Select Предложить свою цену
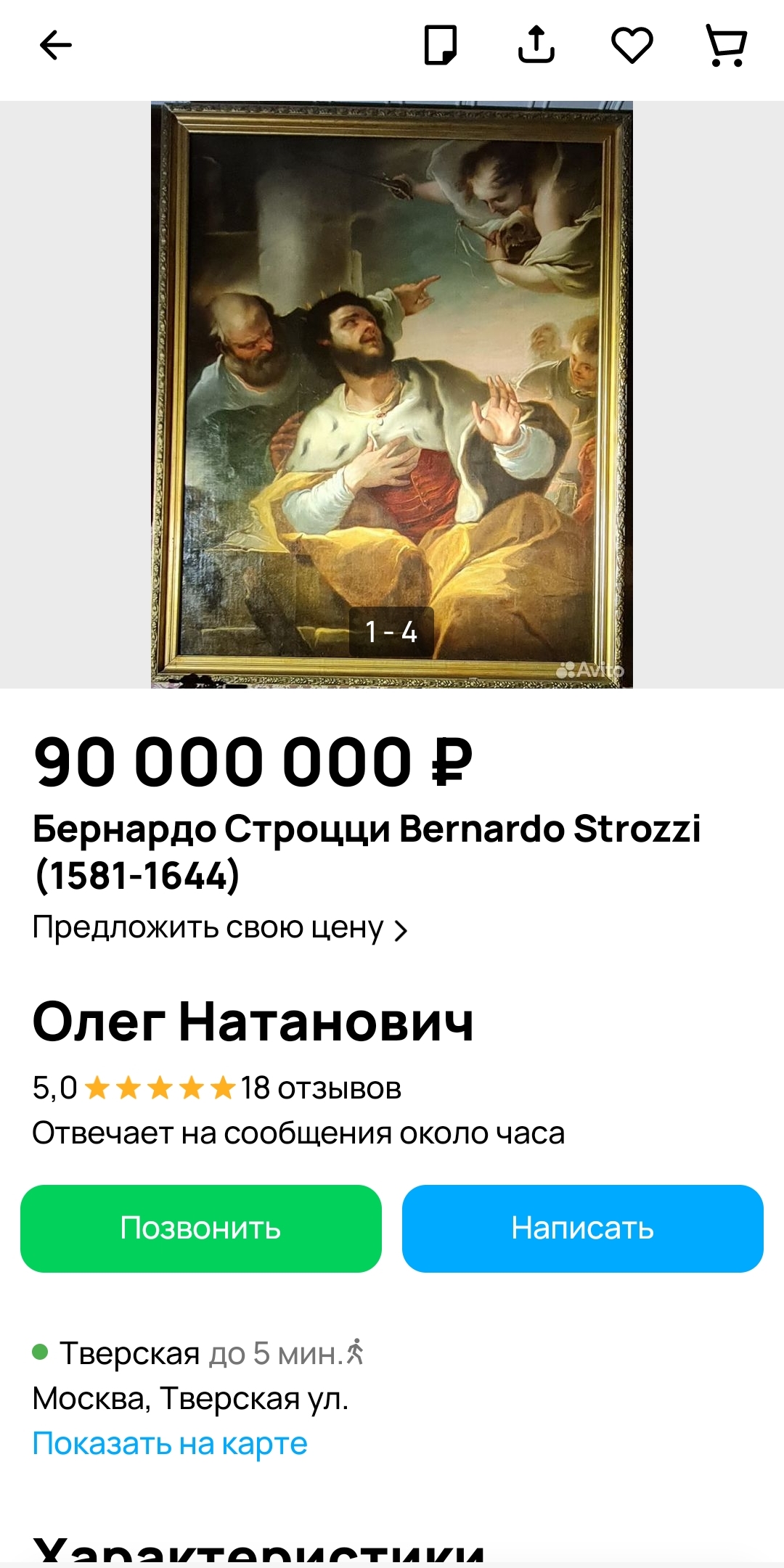Viewport: 784px width, 1568px height. tap(220, 928)
